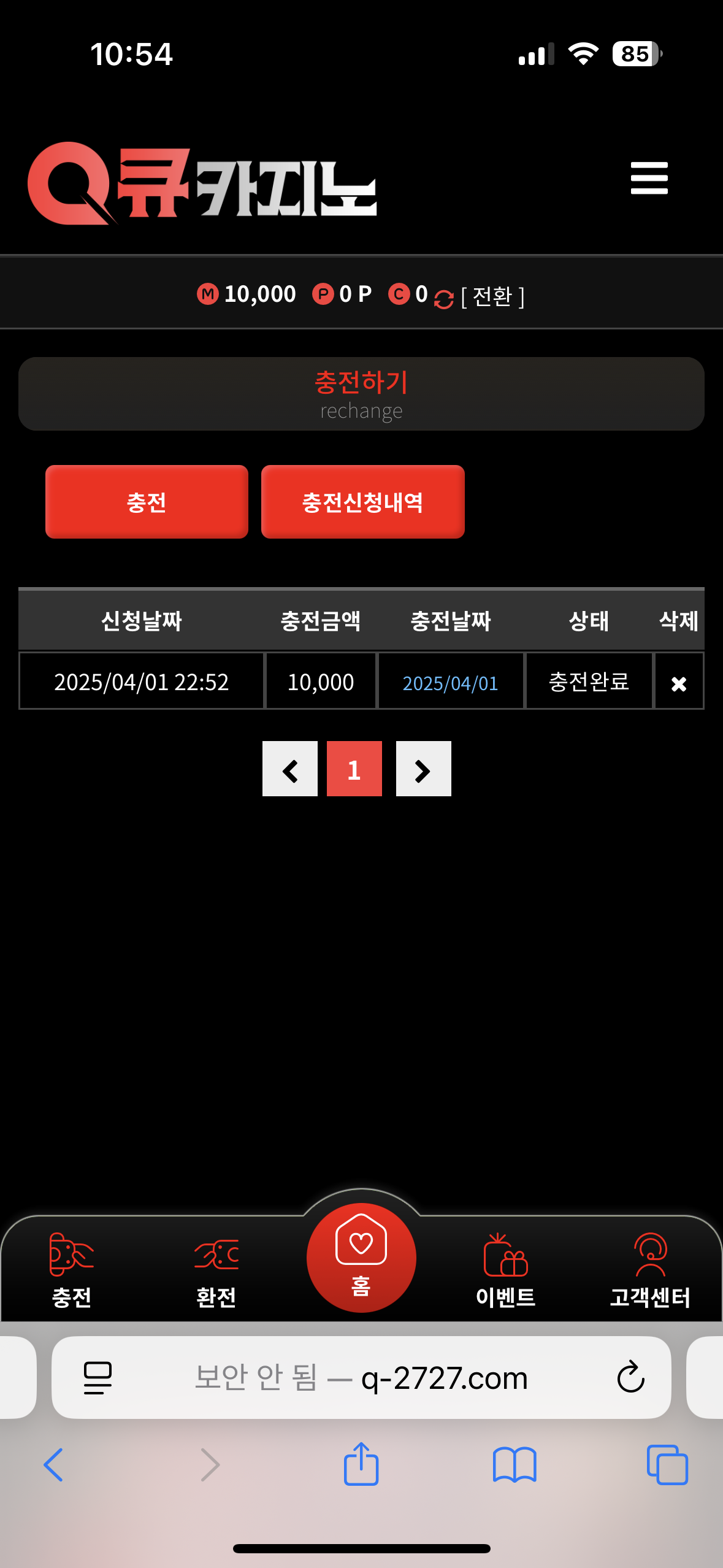Open 충전 in the bottom navigation
Image resolution: width=723 pixels, height=1568 pixels.
pos(72,1271)
